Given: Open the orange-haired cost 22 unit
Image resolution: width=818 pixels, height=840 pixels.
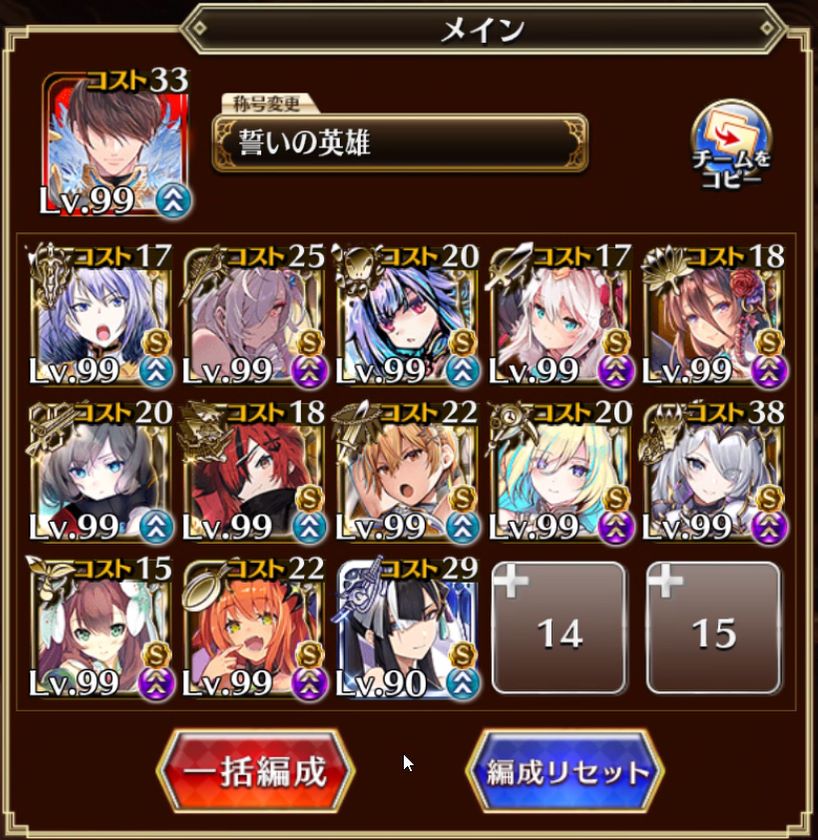Looking at the screenshot, I should click(x=255, y=628).
